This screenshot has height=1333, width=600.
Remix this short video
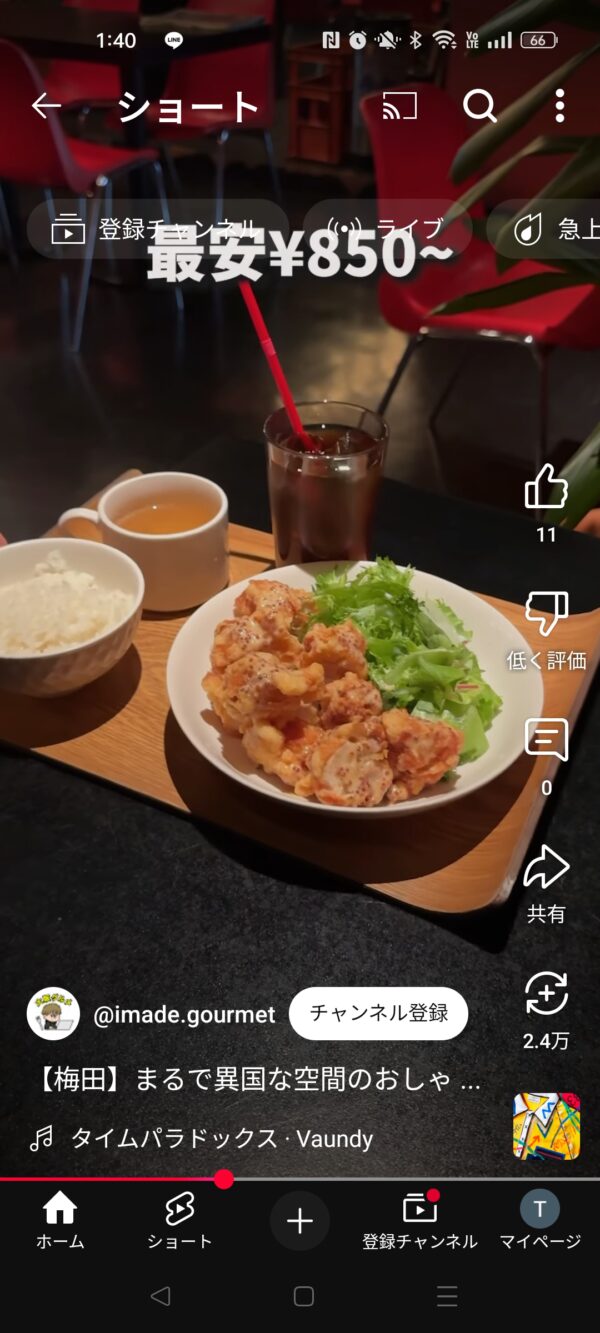tap(546, 995)
